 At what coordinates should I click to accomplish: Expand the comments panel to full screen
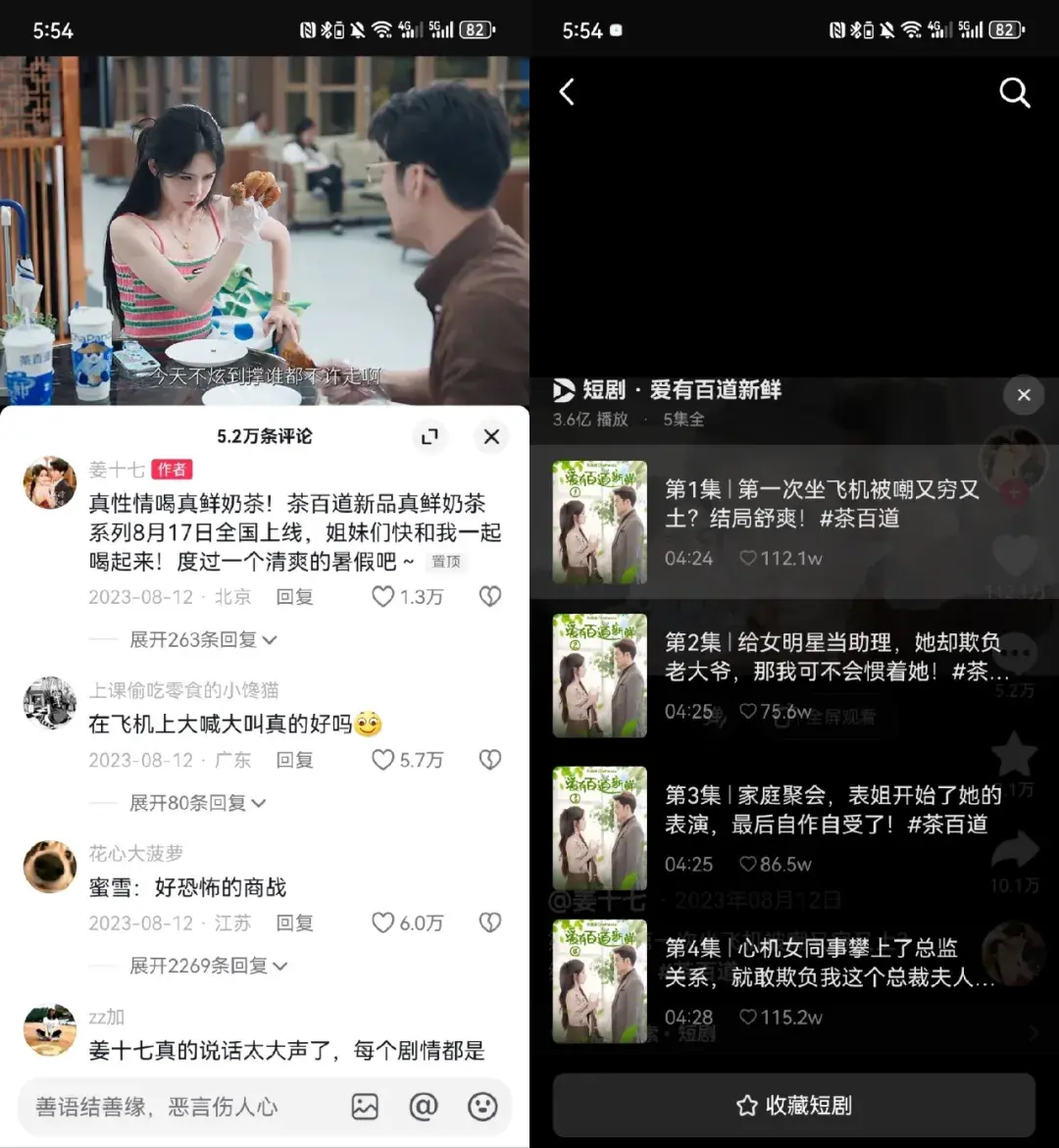pyautogui.click(x=429, y=437)
